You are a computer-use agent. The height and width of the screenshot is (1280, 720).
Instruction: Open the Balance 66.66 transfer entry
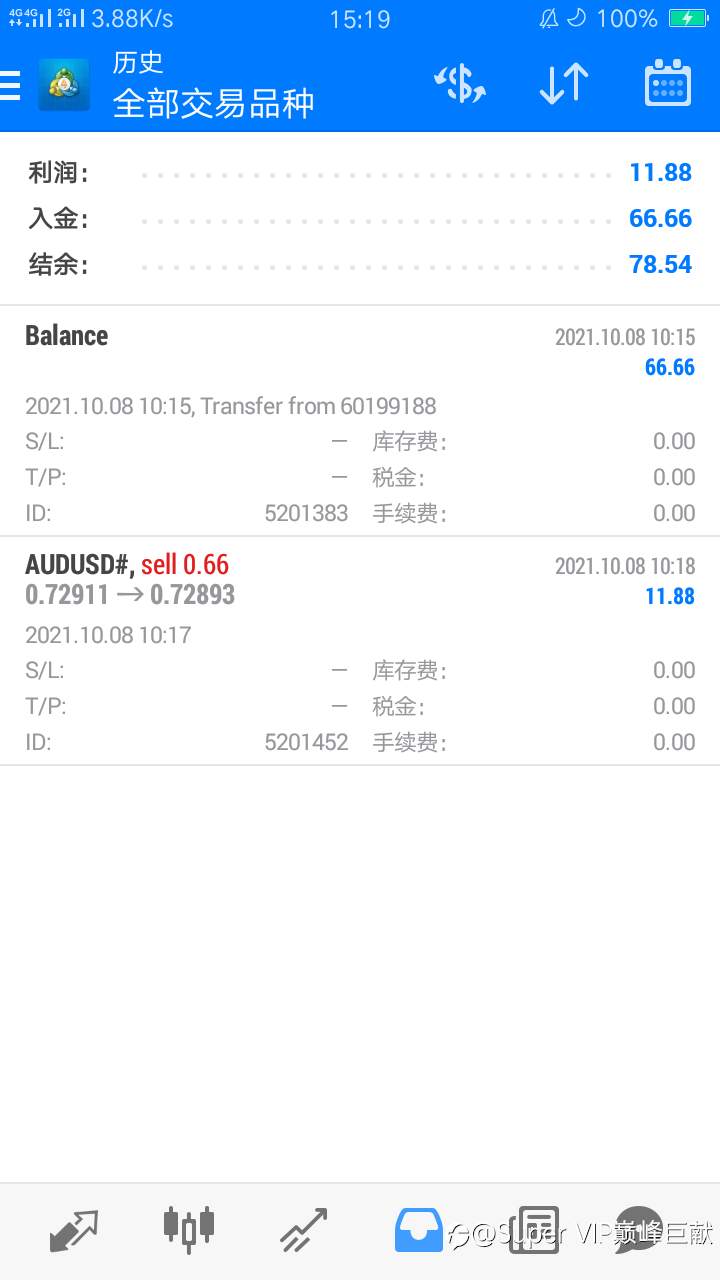tap(360, 421)
